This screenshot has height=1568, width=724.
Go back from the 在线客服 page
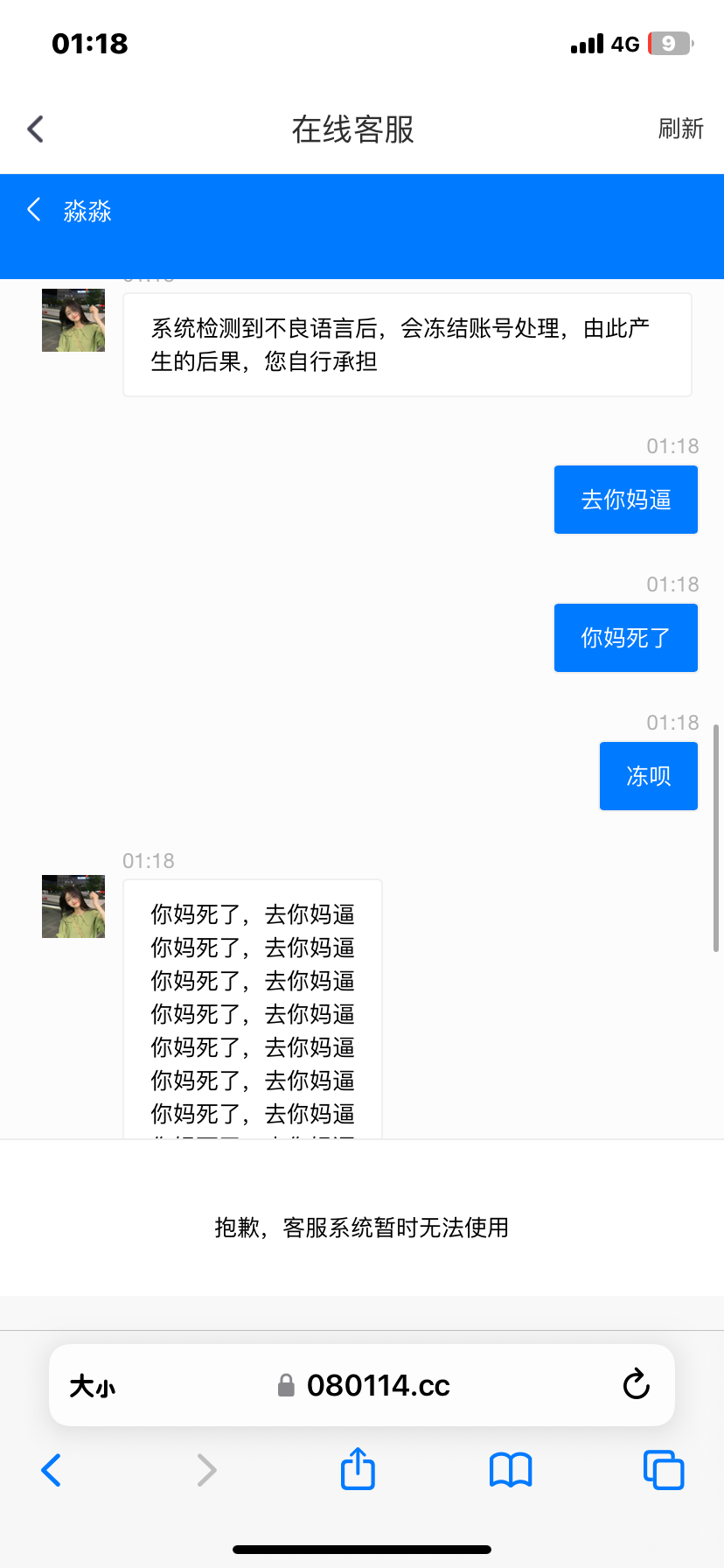point(36,129)
